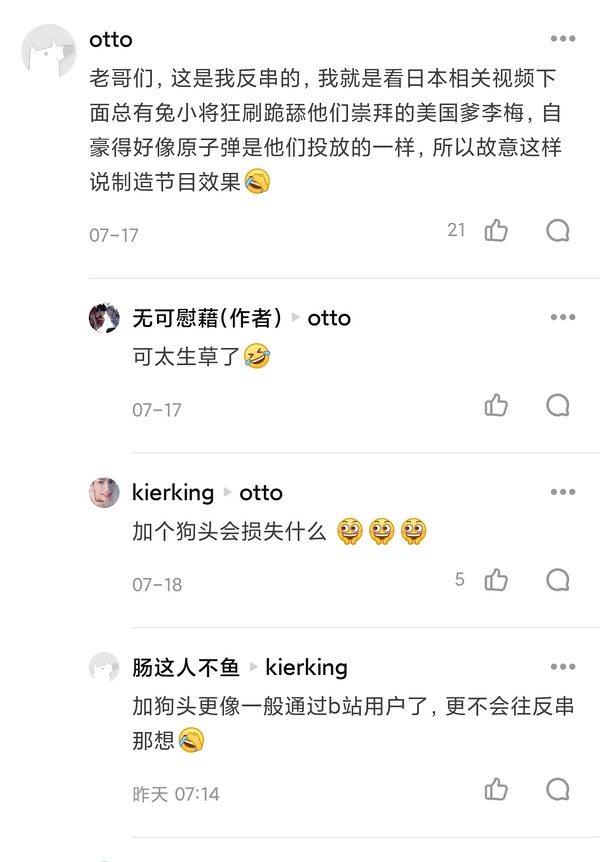
Task: Reply to kierking's comment
Action: click(x=557, y=580)
